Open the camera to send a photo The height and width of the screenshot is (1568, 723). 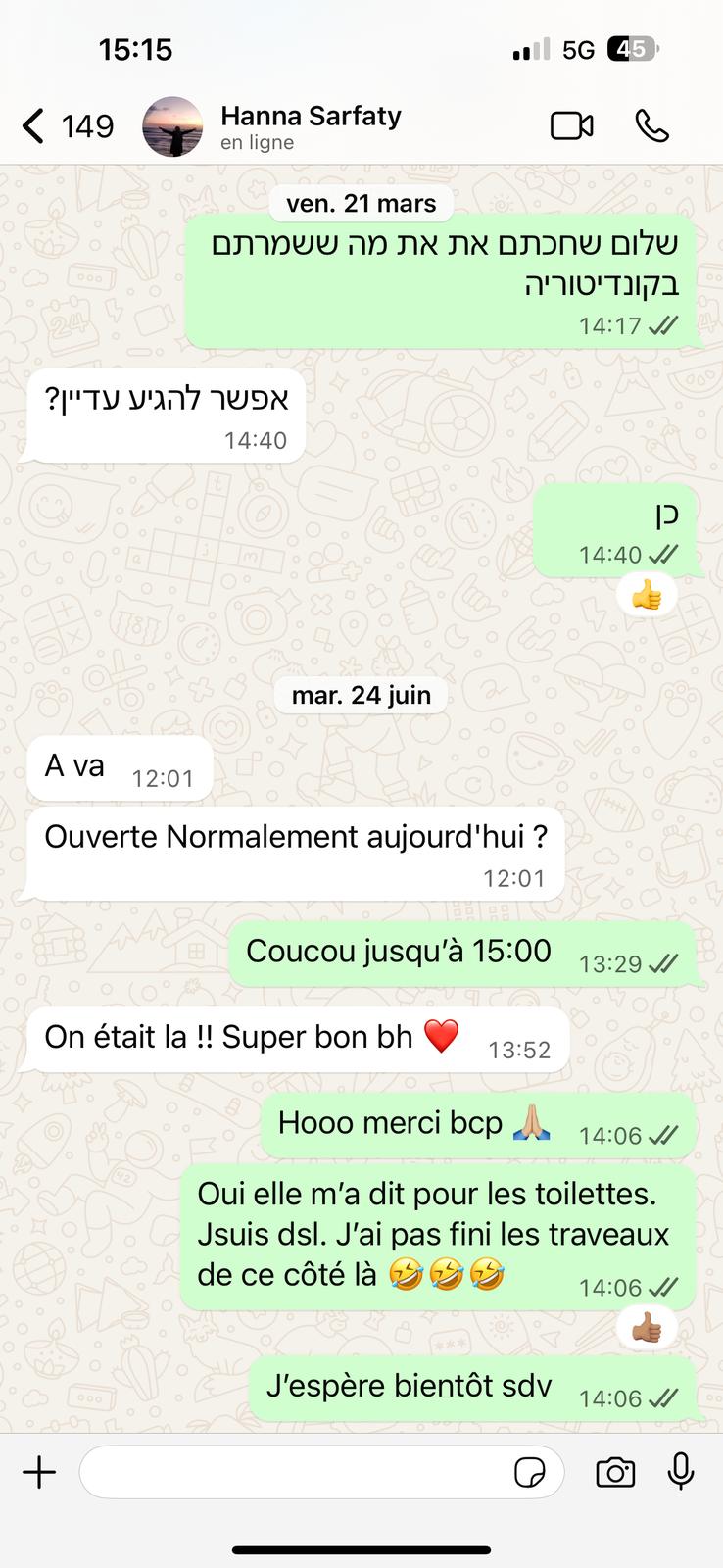point(615,1472)
